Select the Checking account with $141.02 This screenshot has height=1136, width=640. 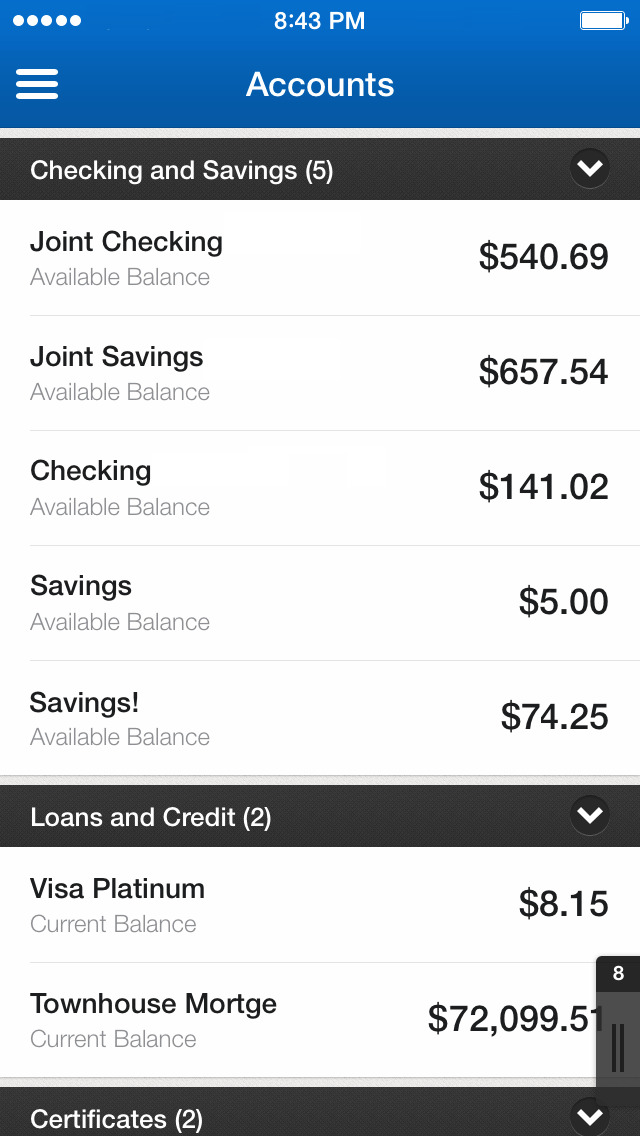[x=319, y=488]
